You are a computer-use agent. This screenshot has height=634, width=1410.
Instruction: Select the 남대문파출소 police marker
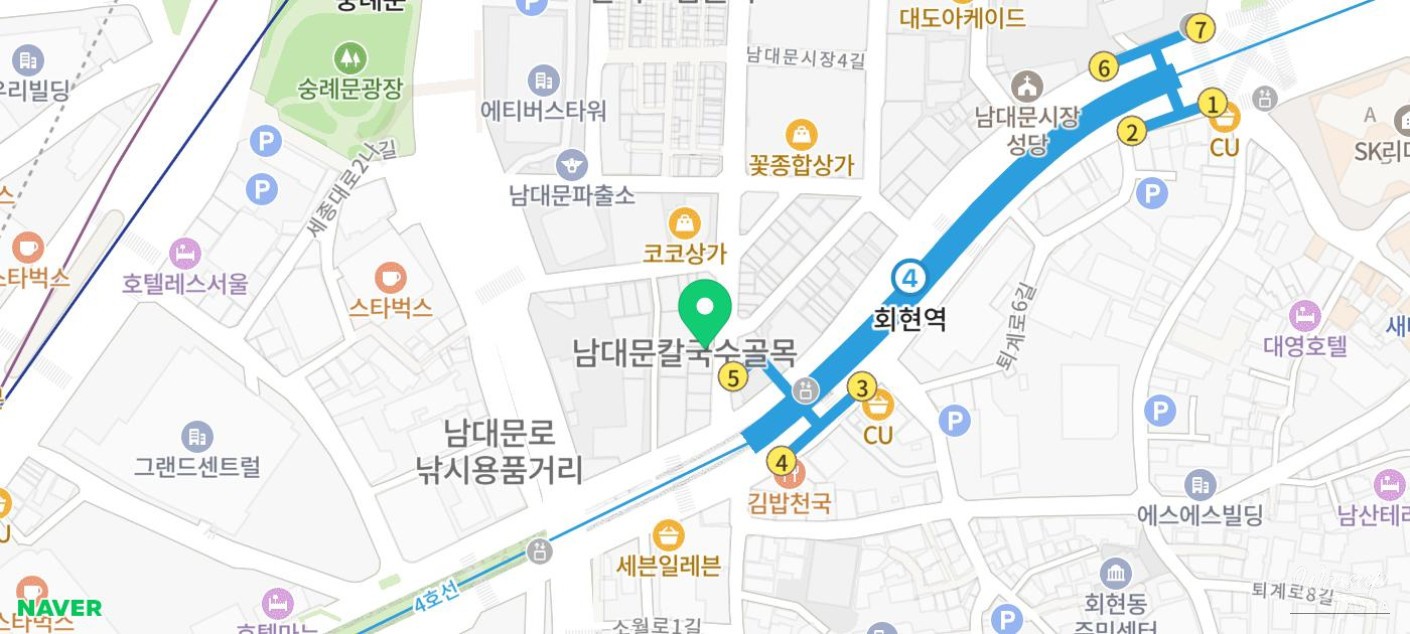pos(571,163)
